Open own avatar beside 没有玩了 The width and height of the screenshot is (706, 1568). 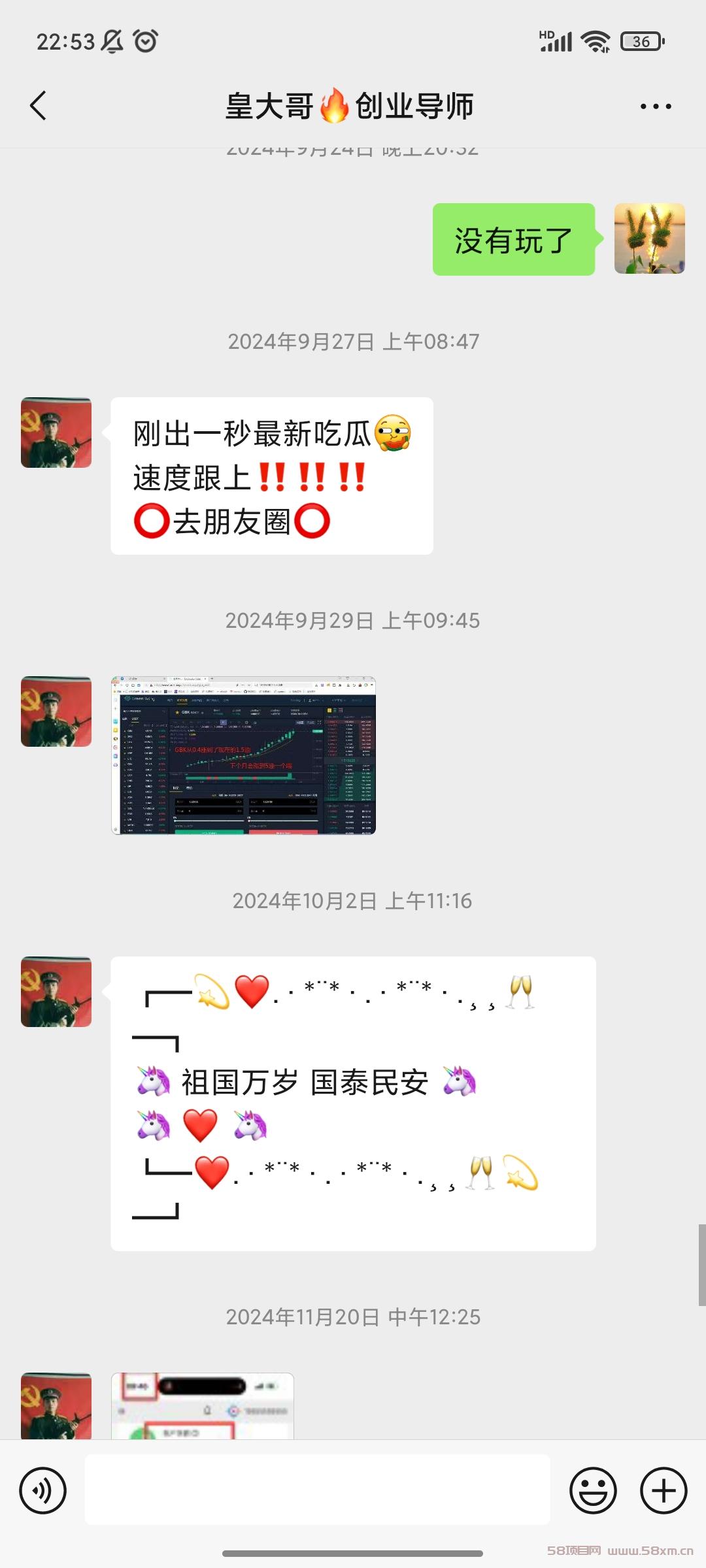(x=650, y=238)
